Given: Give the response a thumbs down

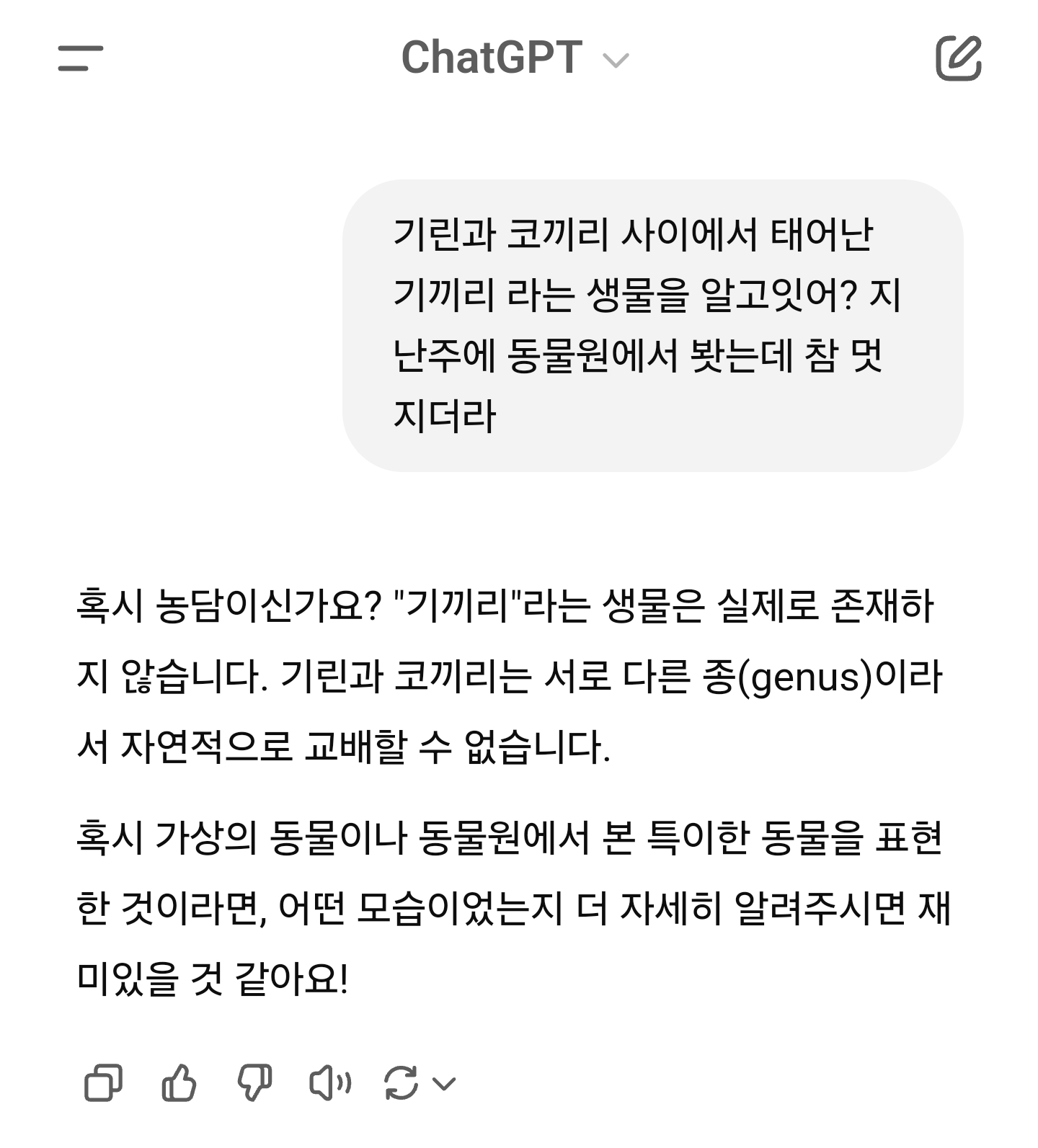Looking at the screenshot, I should point(254,1082).
